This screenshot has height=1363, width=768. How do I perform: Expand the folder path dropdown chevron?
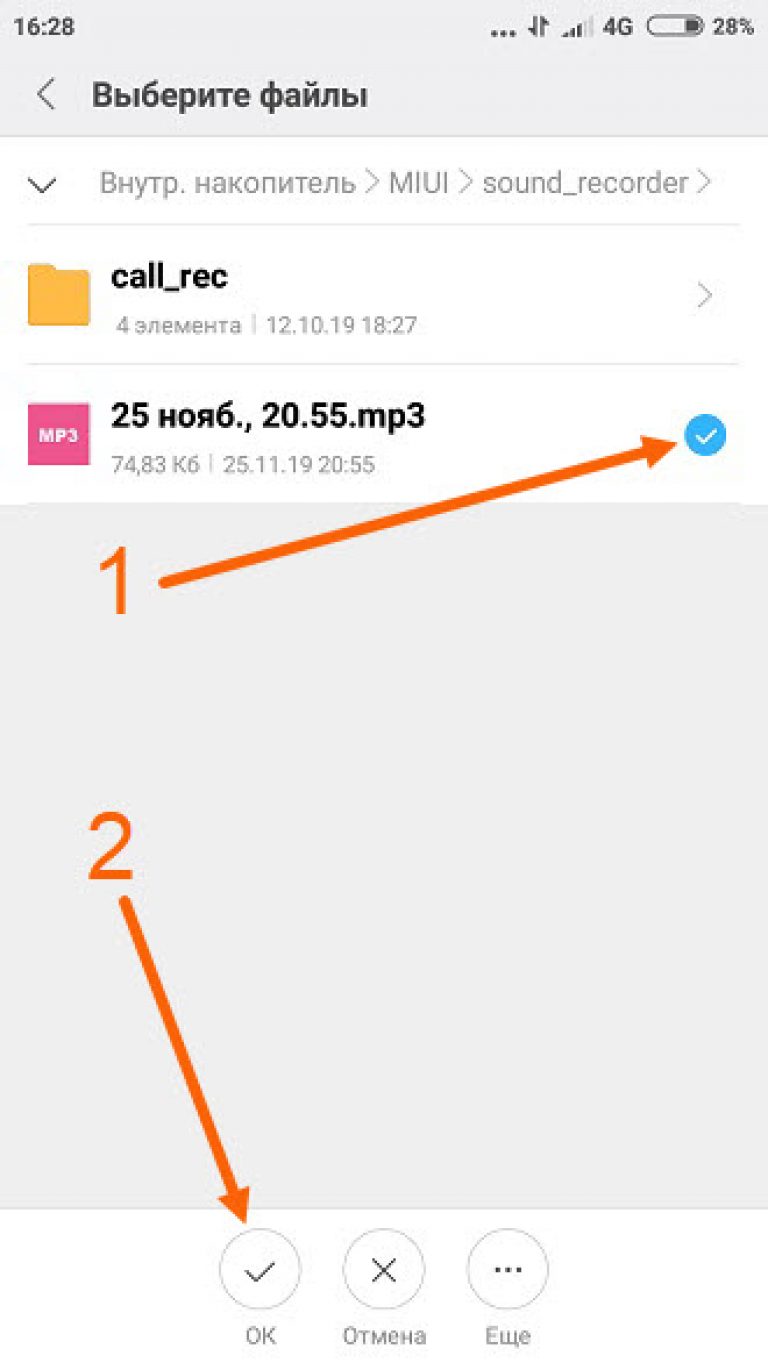(x=43, y=184)
